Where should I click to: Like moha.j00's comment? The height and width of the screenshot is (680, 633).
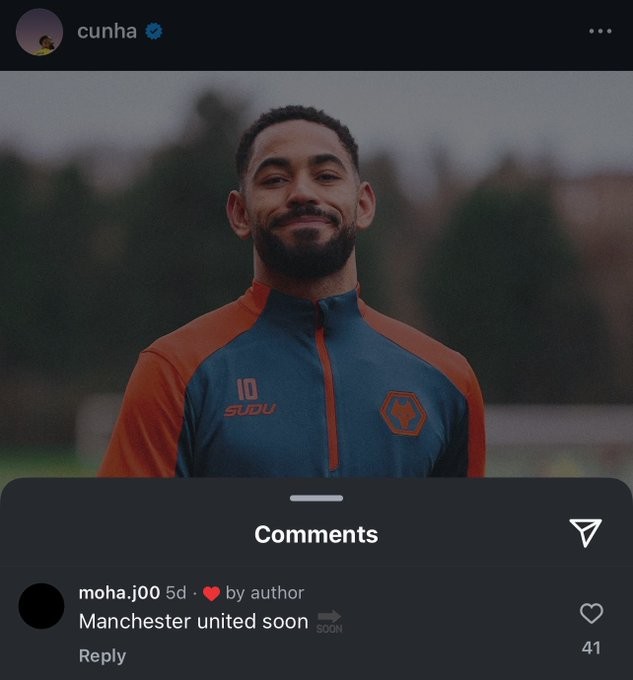(591, 613)
